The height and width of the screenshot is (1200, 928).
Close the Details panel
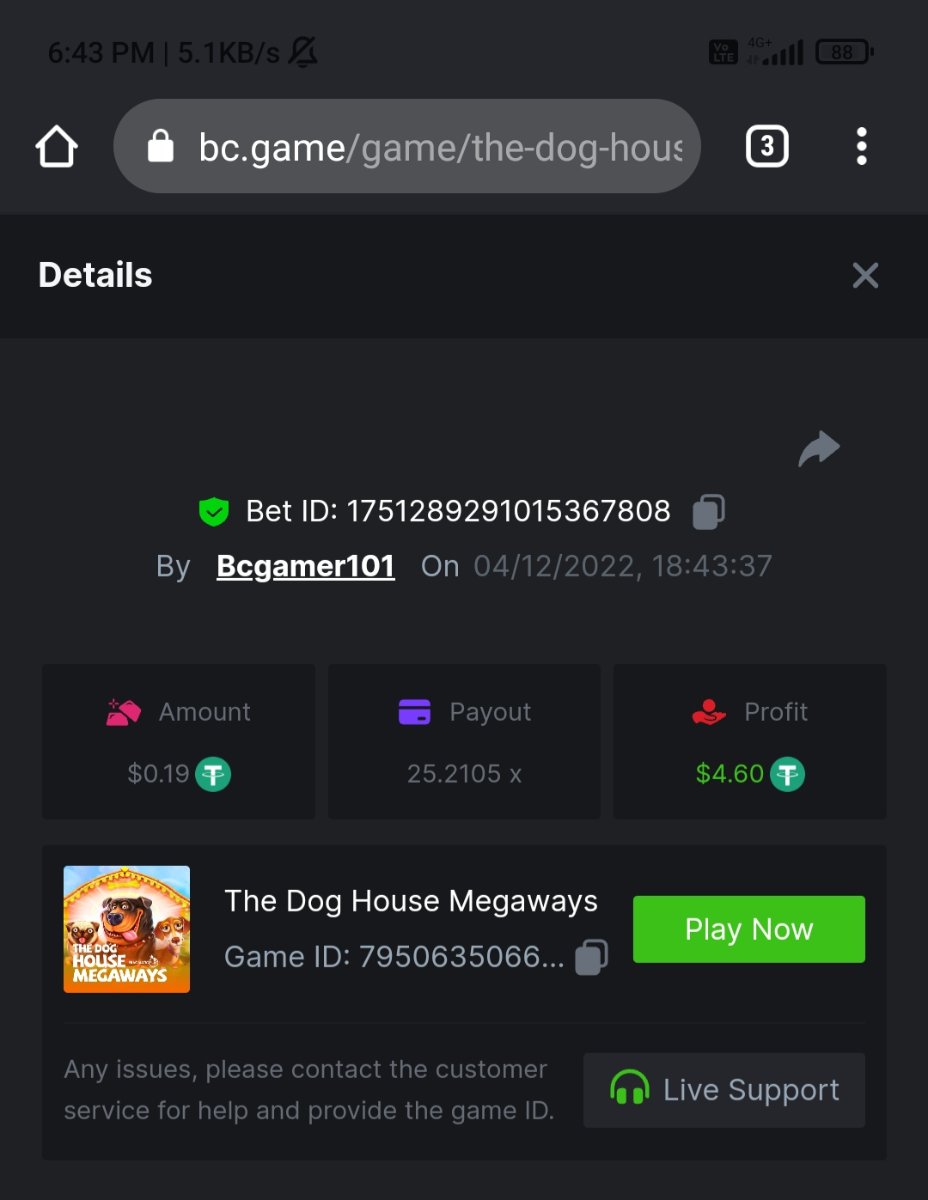[865, 275]
